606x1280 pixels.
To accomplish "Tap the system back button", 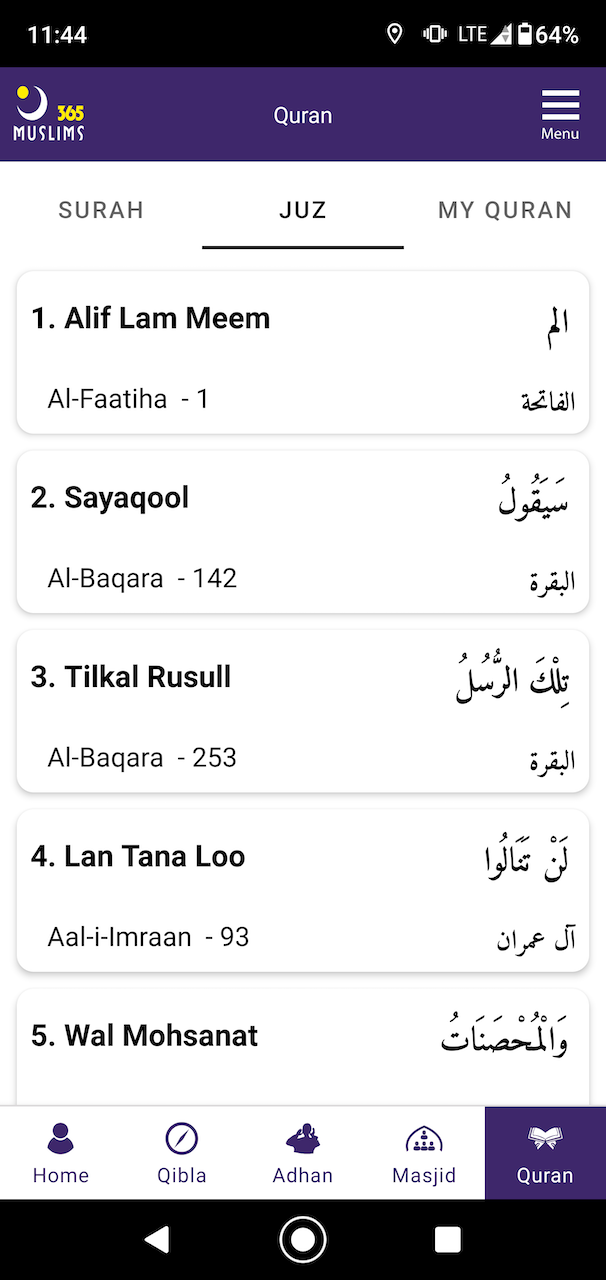I will click(157, 1240).
